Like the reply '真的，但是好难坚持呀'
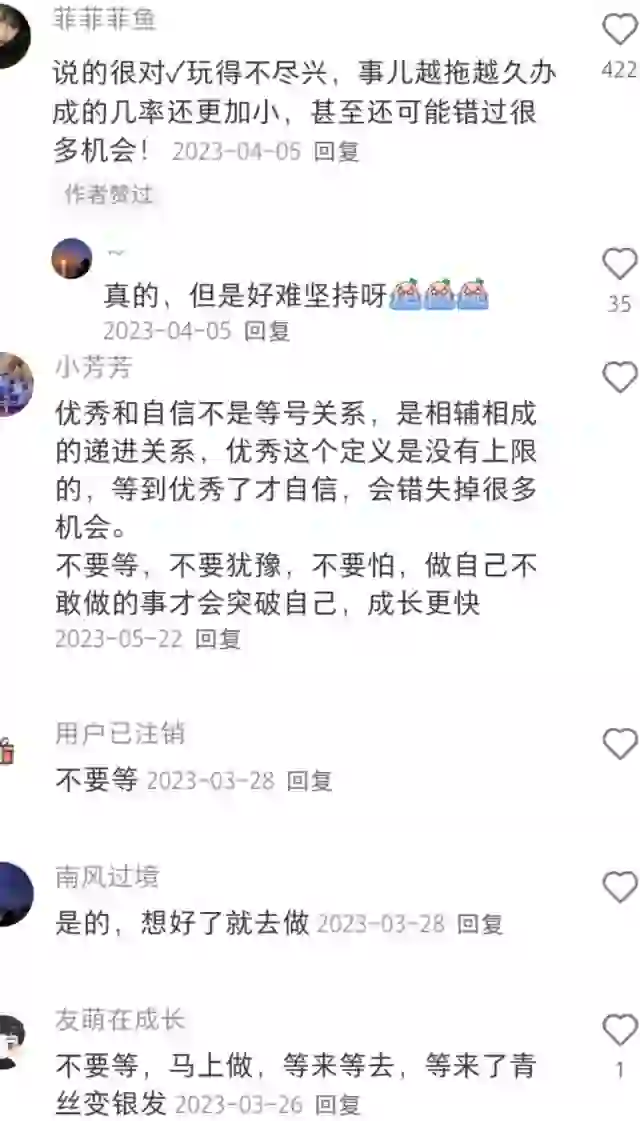Screen dimensions: 640x1121 (620, 264)
